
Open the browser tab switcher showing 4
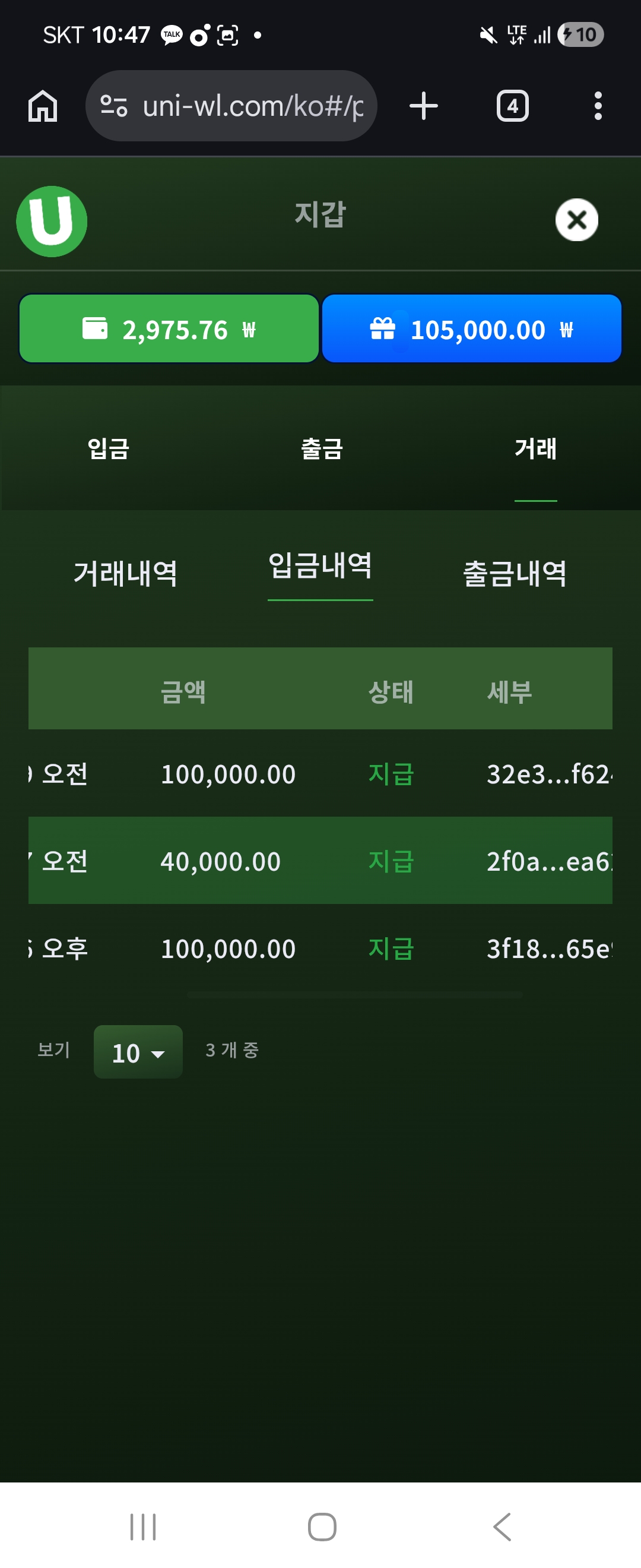coord(512,106)
